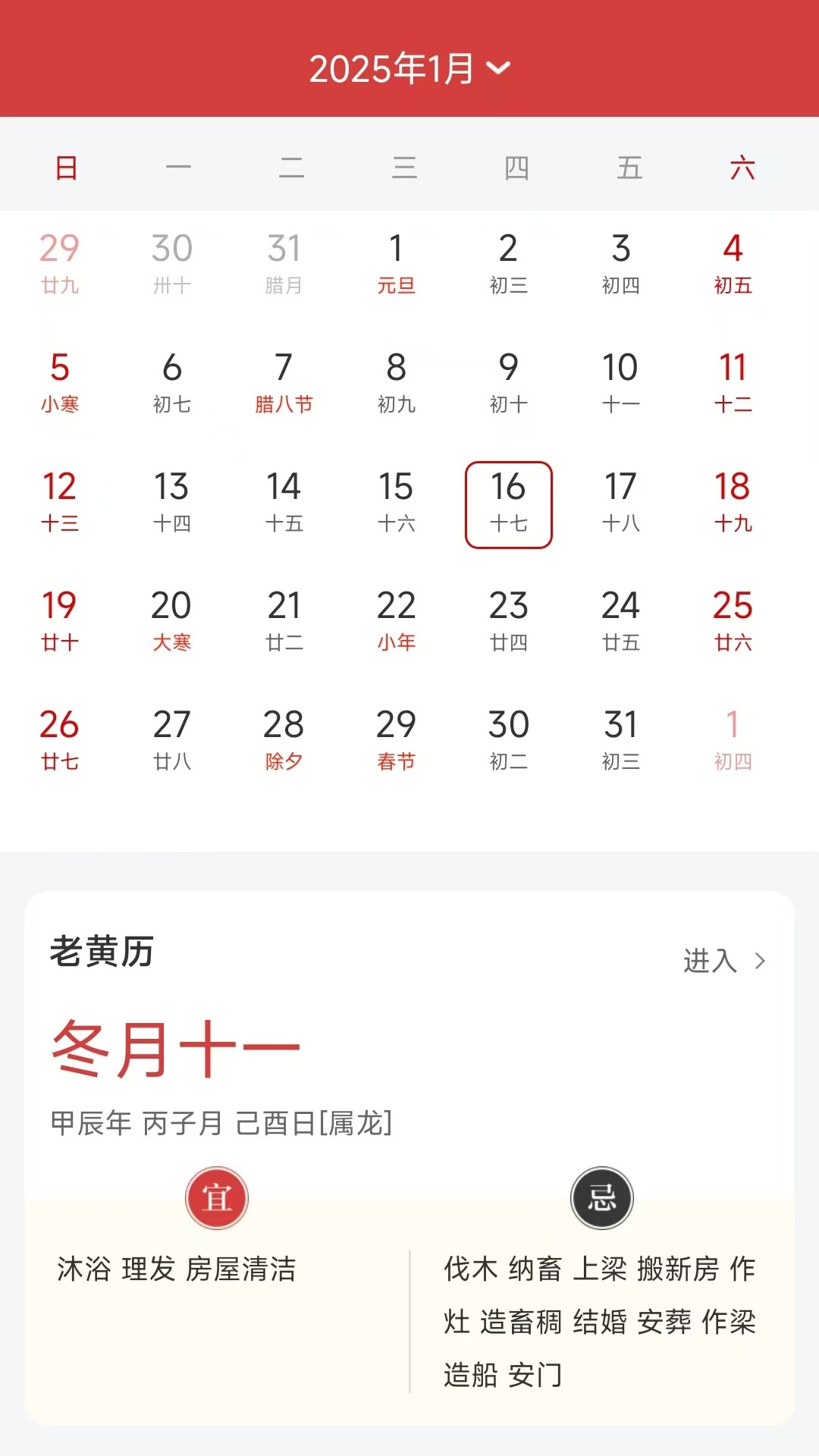Image resolution: width=819 pixels, height=1456 pixels.
Task: Select January 7 腊八节
Action: (284, 381)
